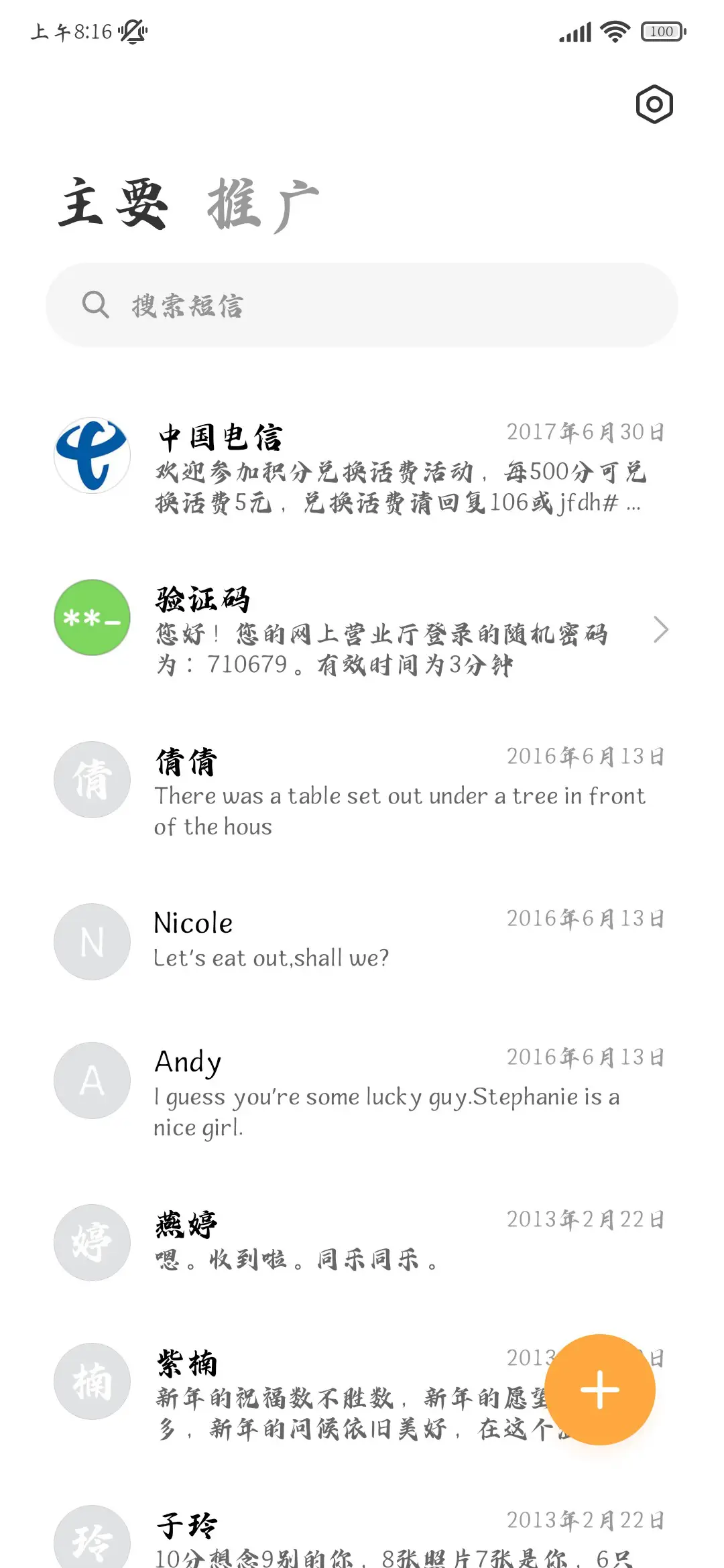
Task: Expand the verification code conversation via chevron
Action: [662, 630]
